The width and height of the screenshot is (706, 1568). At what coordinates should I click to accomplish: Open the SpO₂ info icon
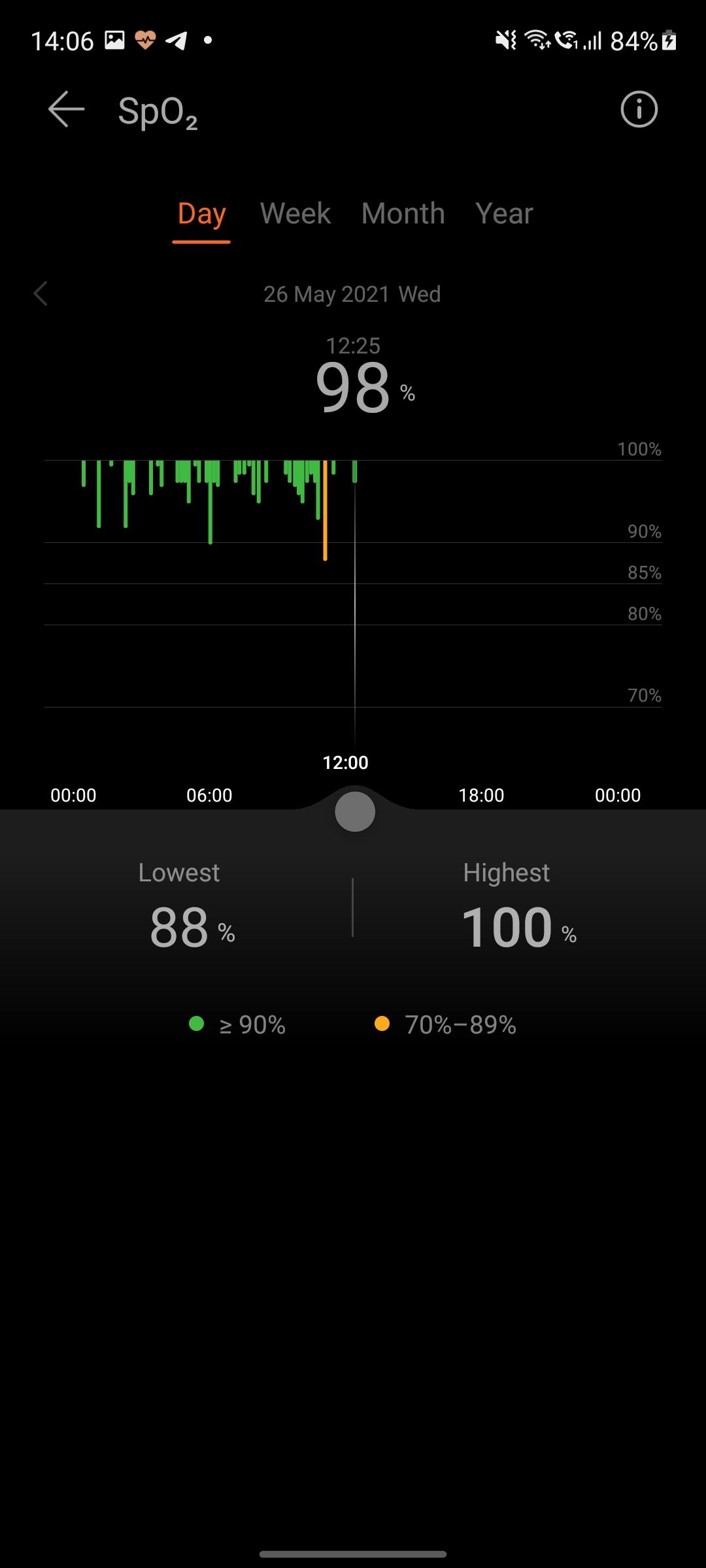pos(639,109)
